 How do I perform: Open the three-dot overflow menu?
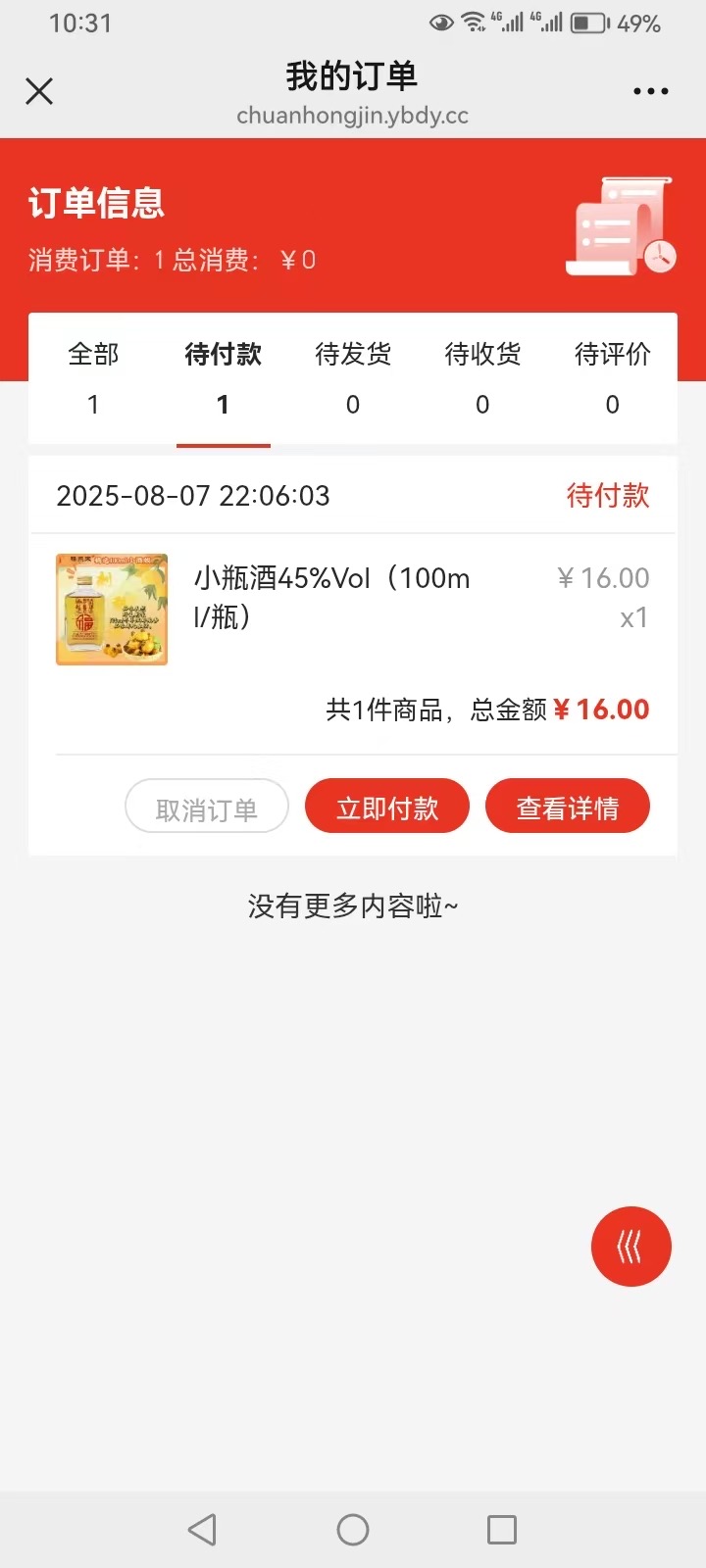[651, 91]
